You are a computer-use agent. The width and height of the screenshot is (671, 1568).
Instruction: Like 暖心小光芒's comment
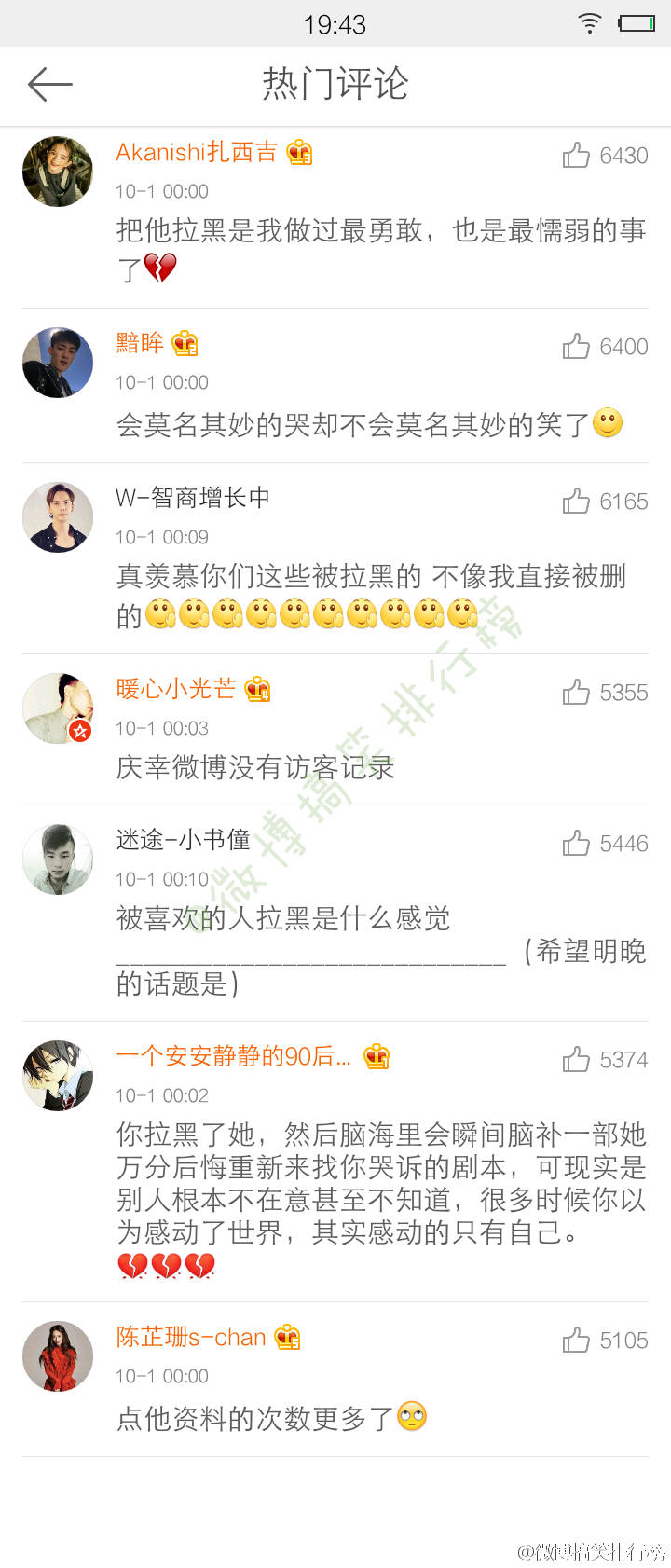click(x=577, y=693)
